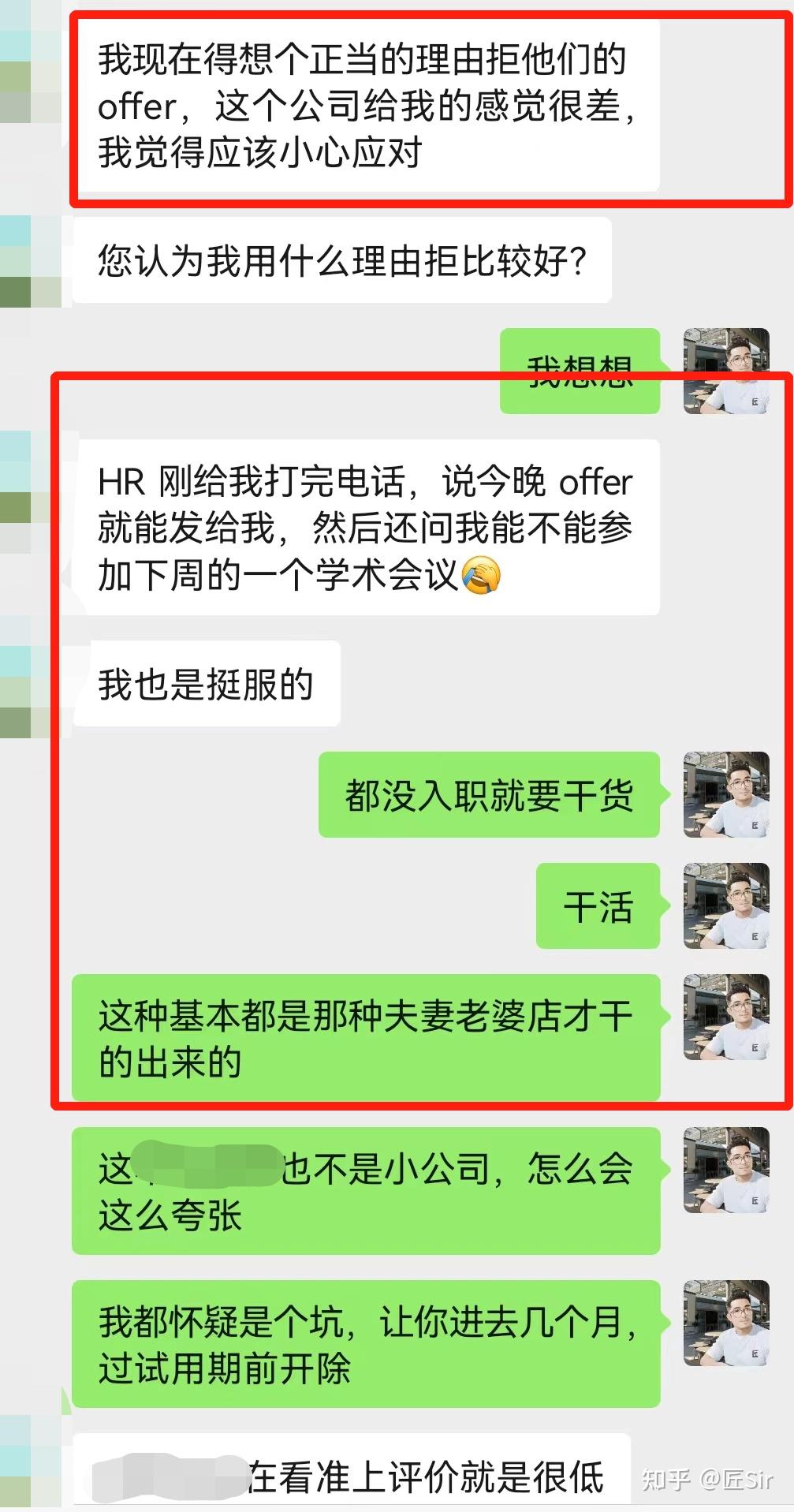Tap avatar next to "我都怀疑是个坑" message

tap(726, 1323)
